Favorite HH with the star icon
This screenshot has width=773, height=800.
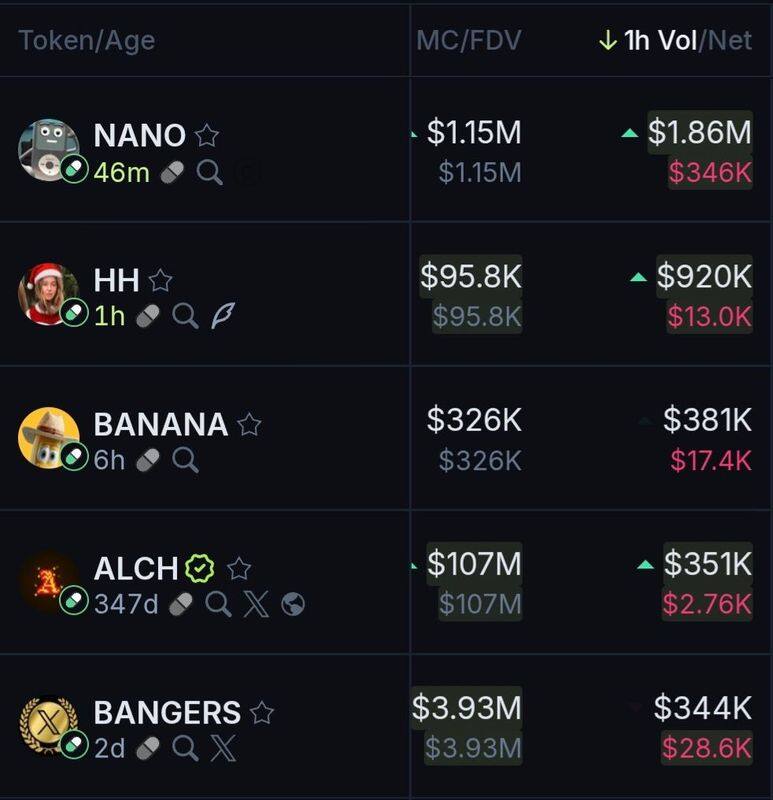[x=160, y=280]
